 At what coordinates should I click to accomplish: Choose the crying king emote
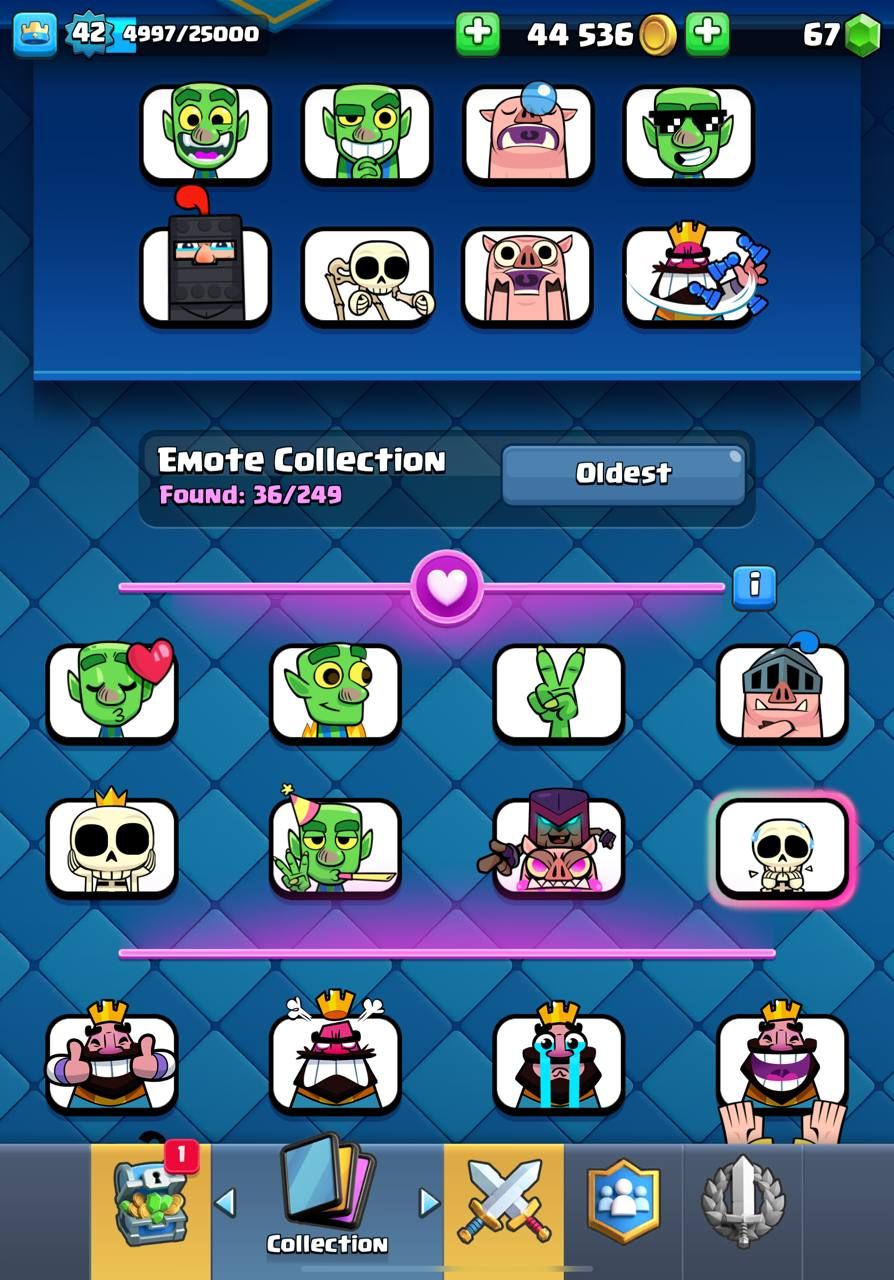(558, 1062)
